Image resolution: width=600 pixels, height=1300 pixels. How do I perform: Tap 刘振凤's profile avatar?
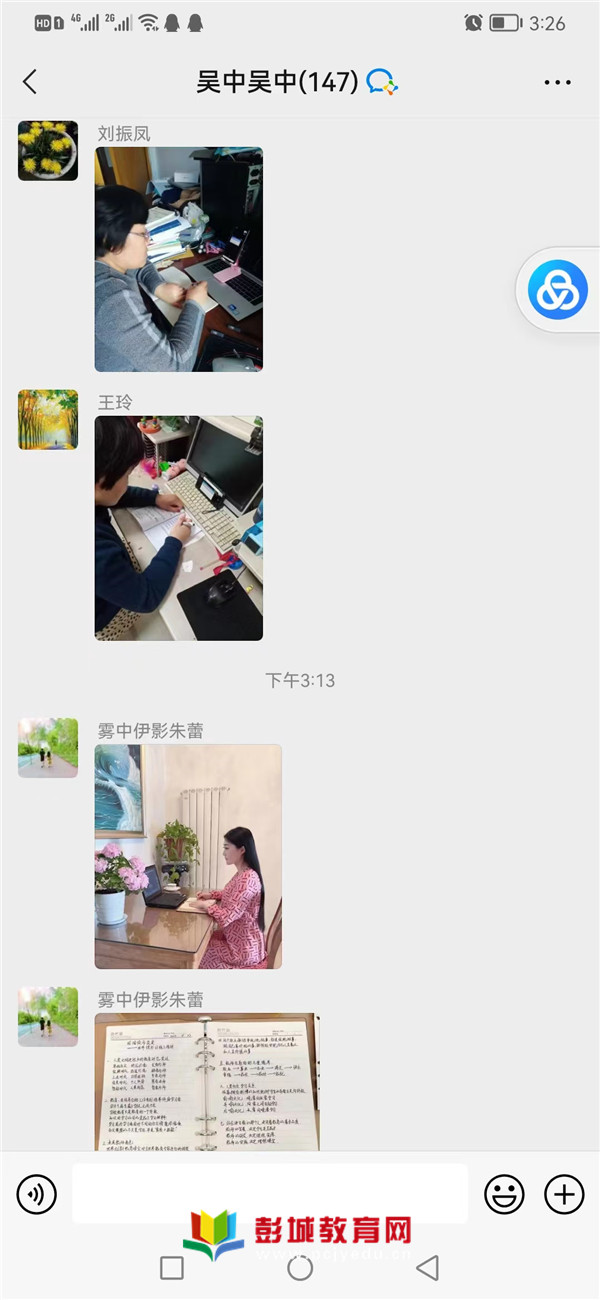(48, 151)
